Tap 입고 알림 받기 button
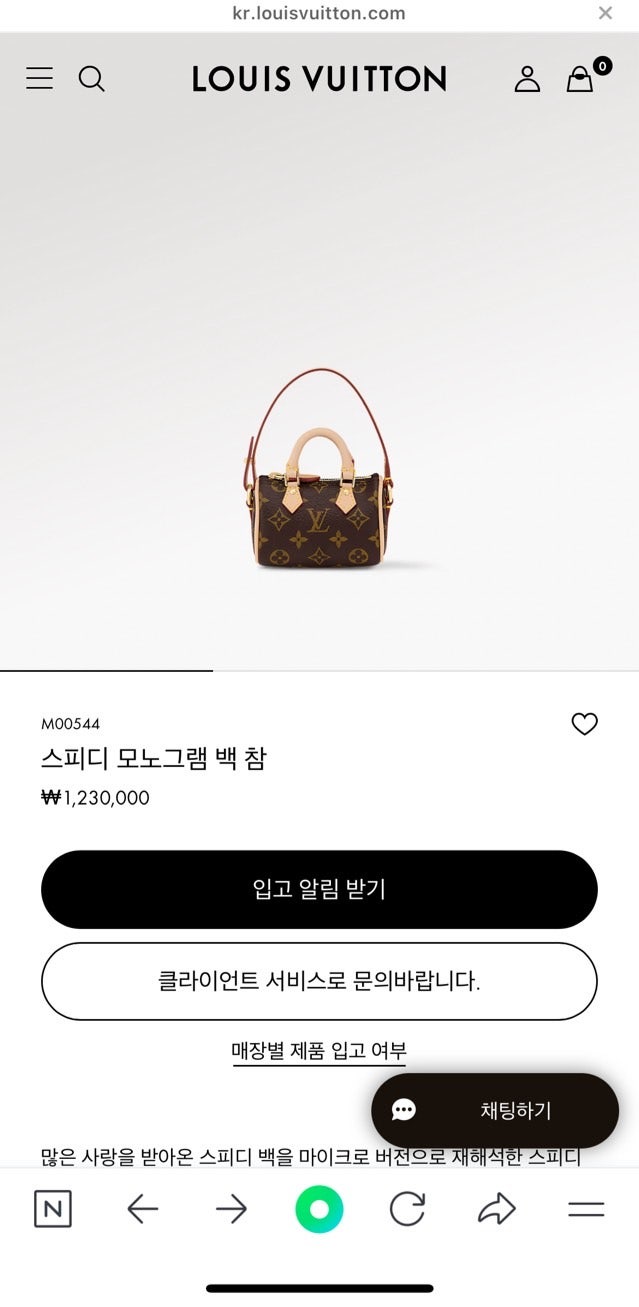 coord(319,889)
